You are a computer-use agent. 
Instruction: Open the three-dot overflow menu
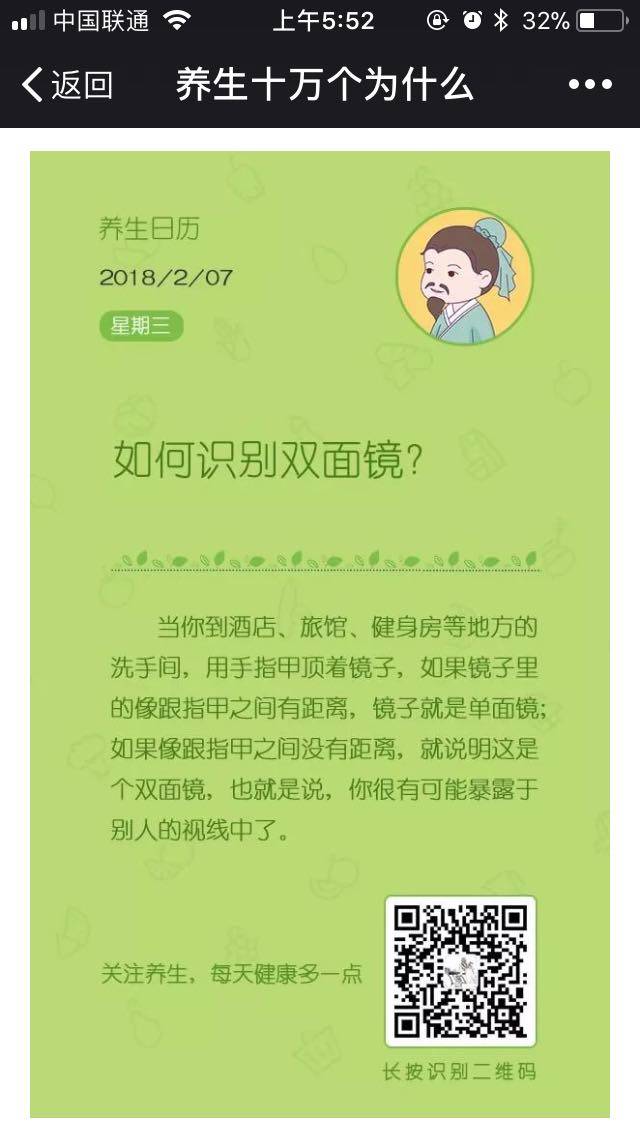(589, 85)
